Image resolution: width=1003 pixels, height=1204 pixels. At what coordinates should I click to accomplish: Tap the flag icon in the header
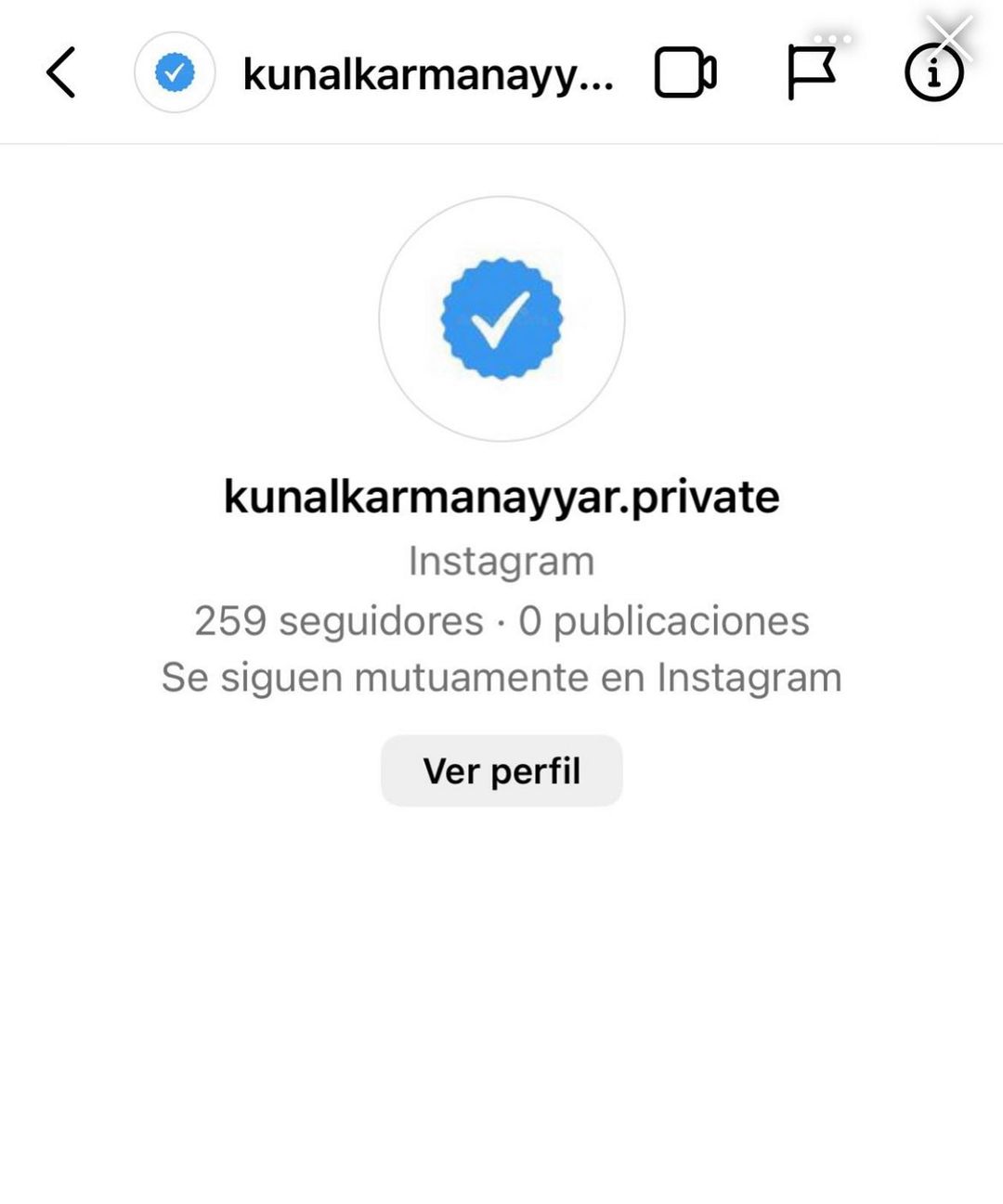(x=811, y=72)
